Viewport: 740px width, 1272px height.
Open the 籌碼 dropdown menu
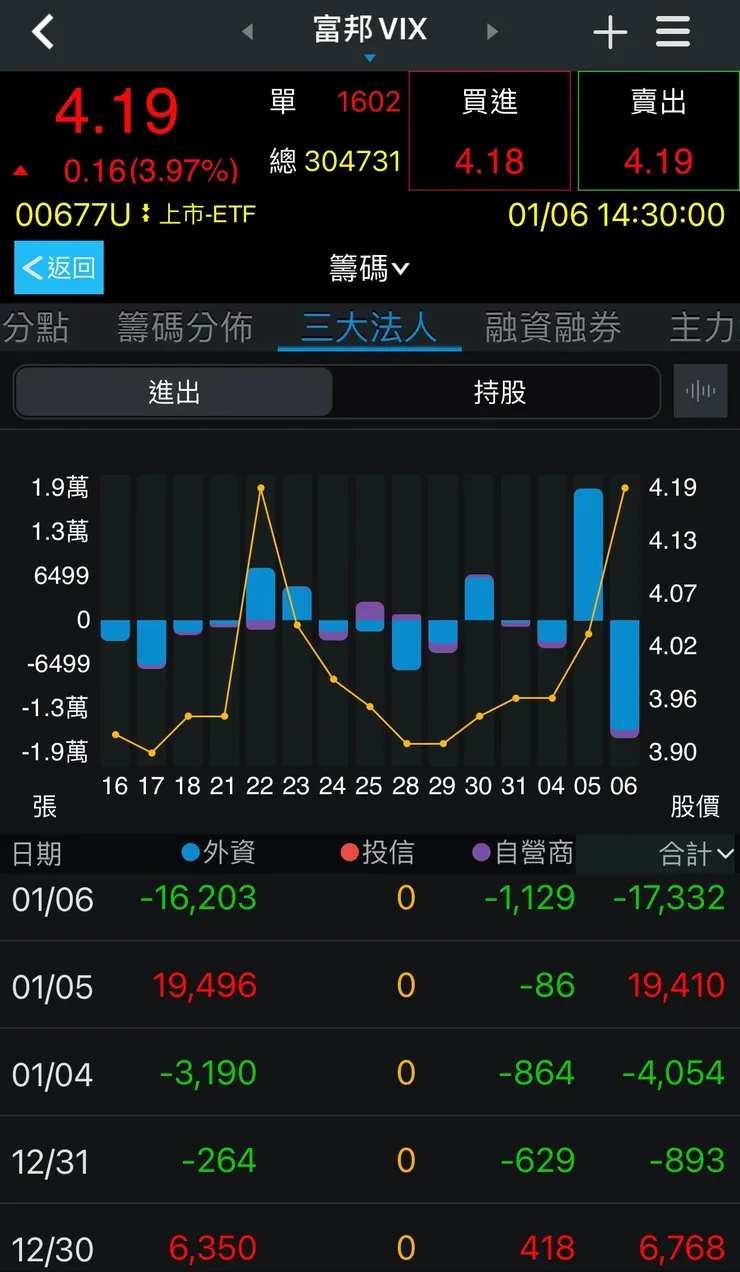point(370,268)
